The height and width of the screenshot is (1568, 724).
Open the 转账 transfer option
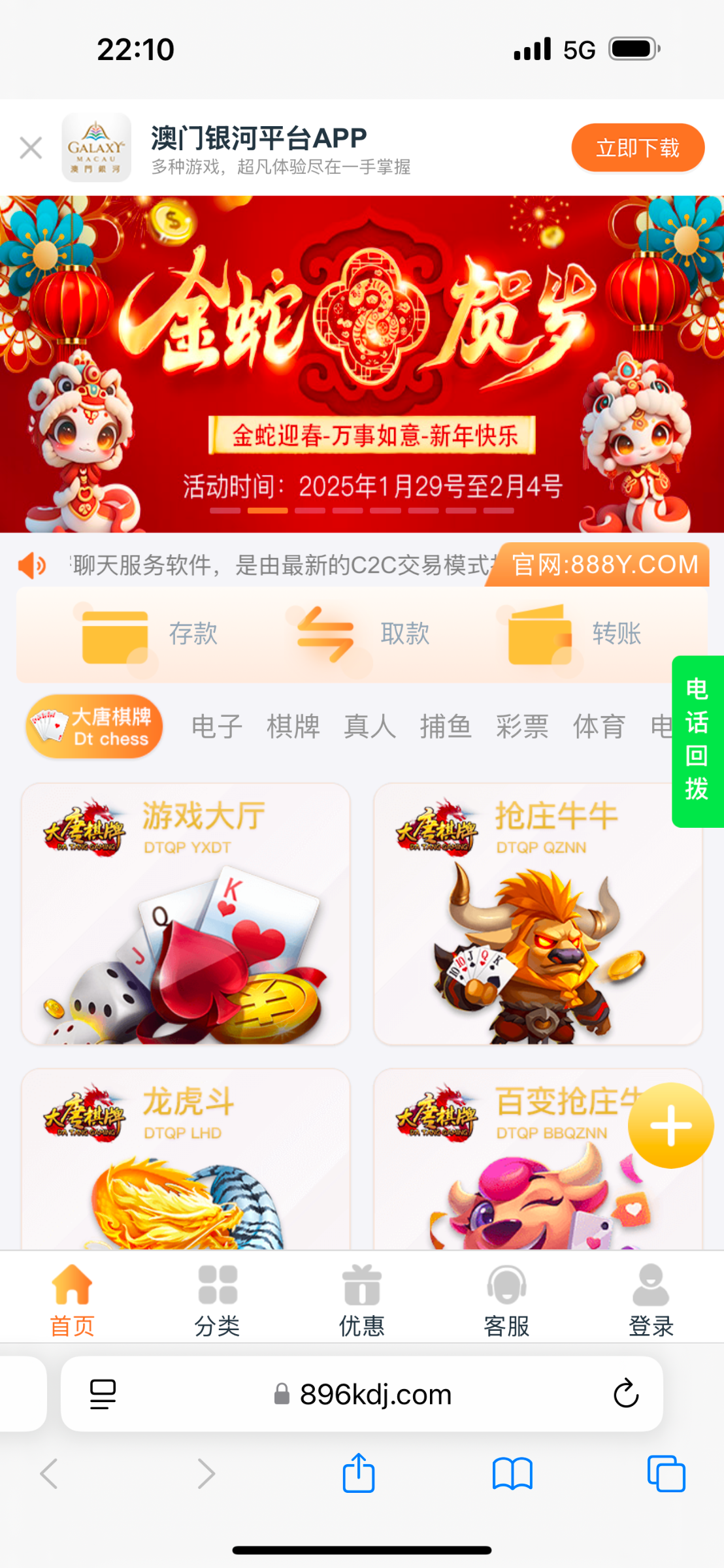575,634
